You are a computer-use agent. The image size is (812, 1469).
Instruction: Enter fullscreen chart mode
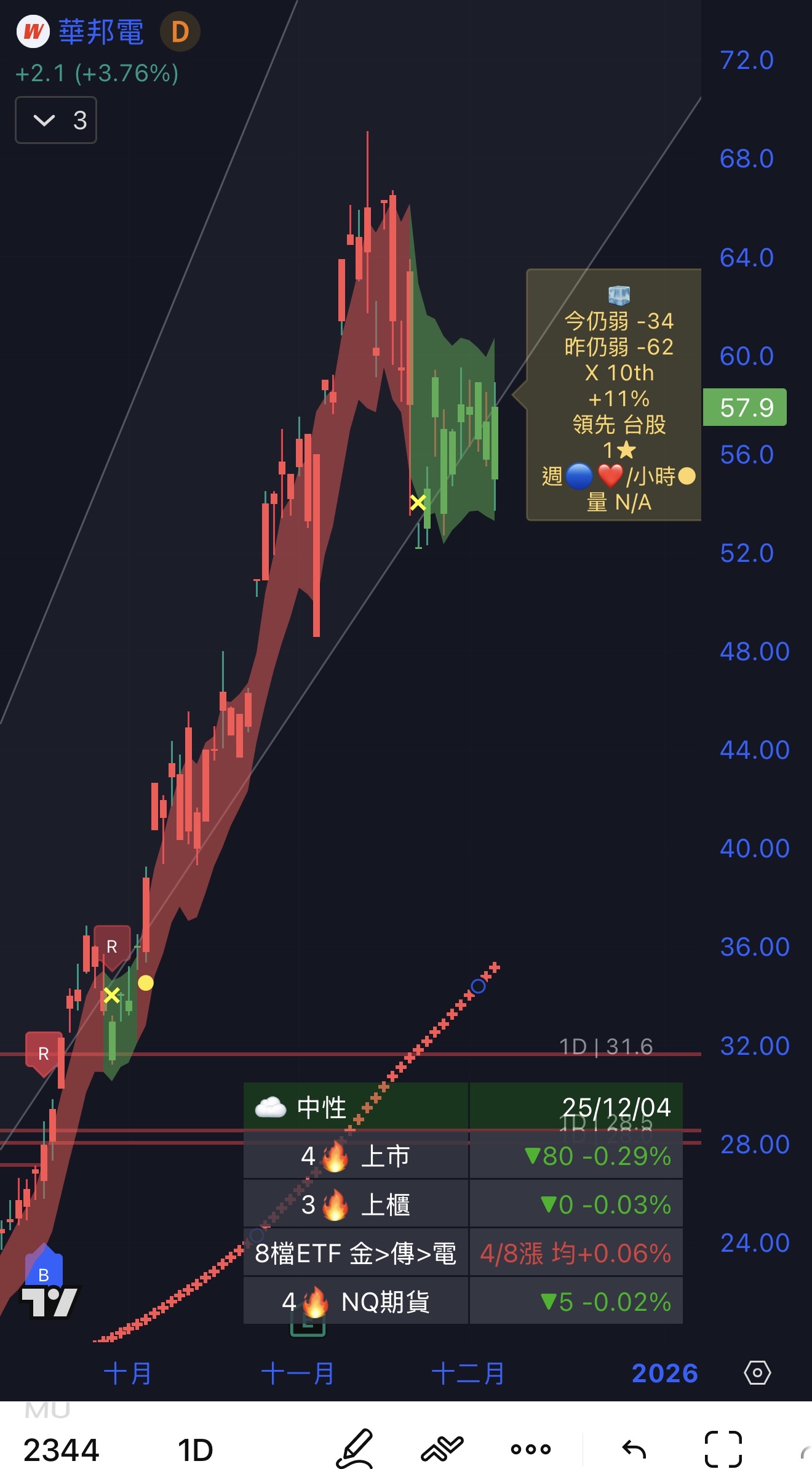tap(723, 1449)
